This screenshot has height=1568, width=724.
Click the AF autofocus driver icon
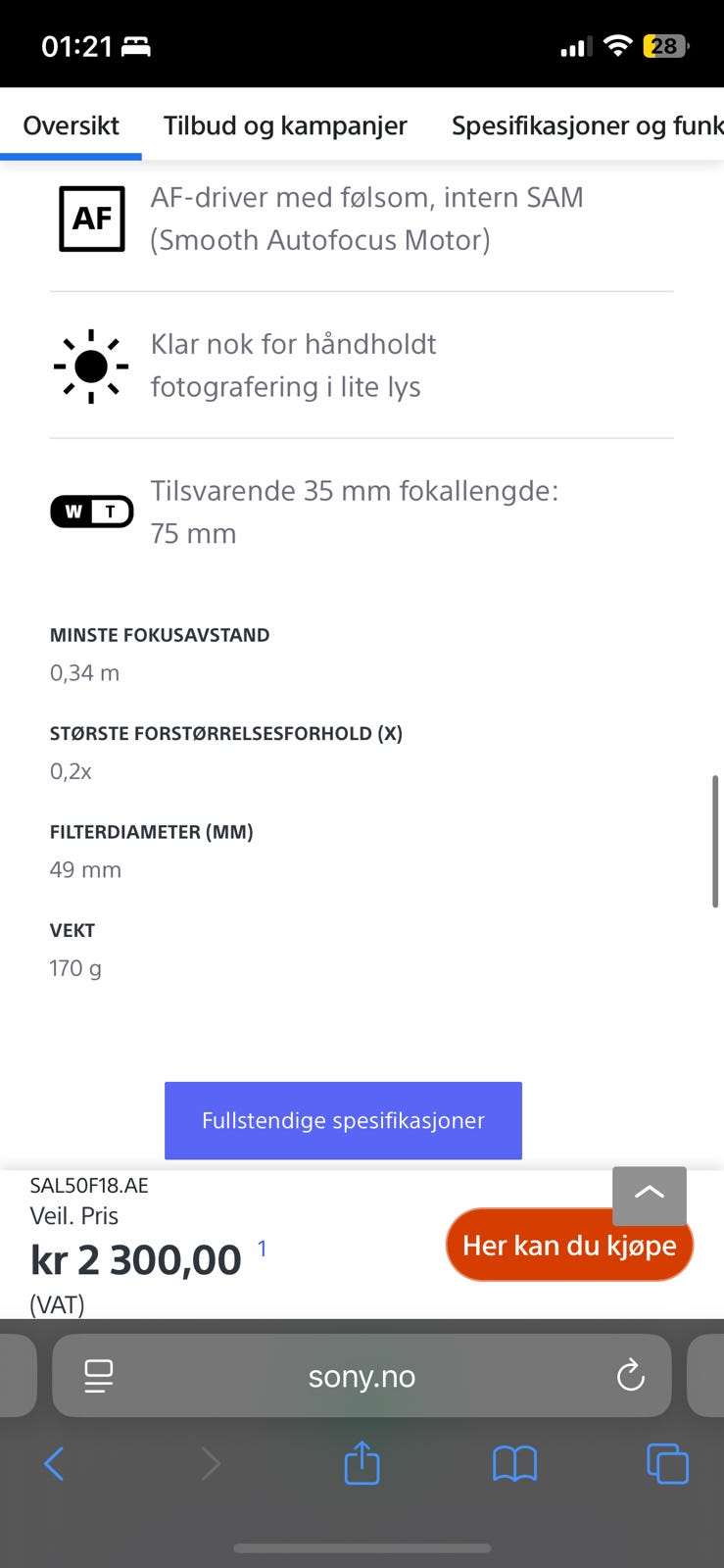point(91,218)
